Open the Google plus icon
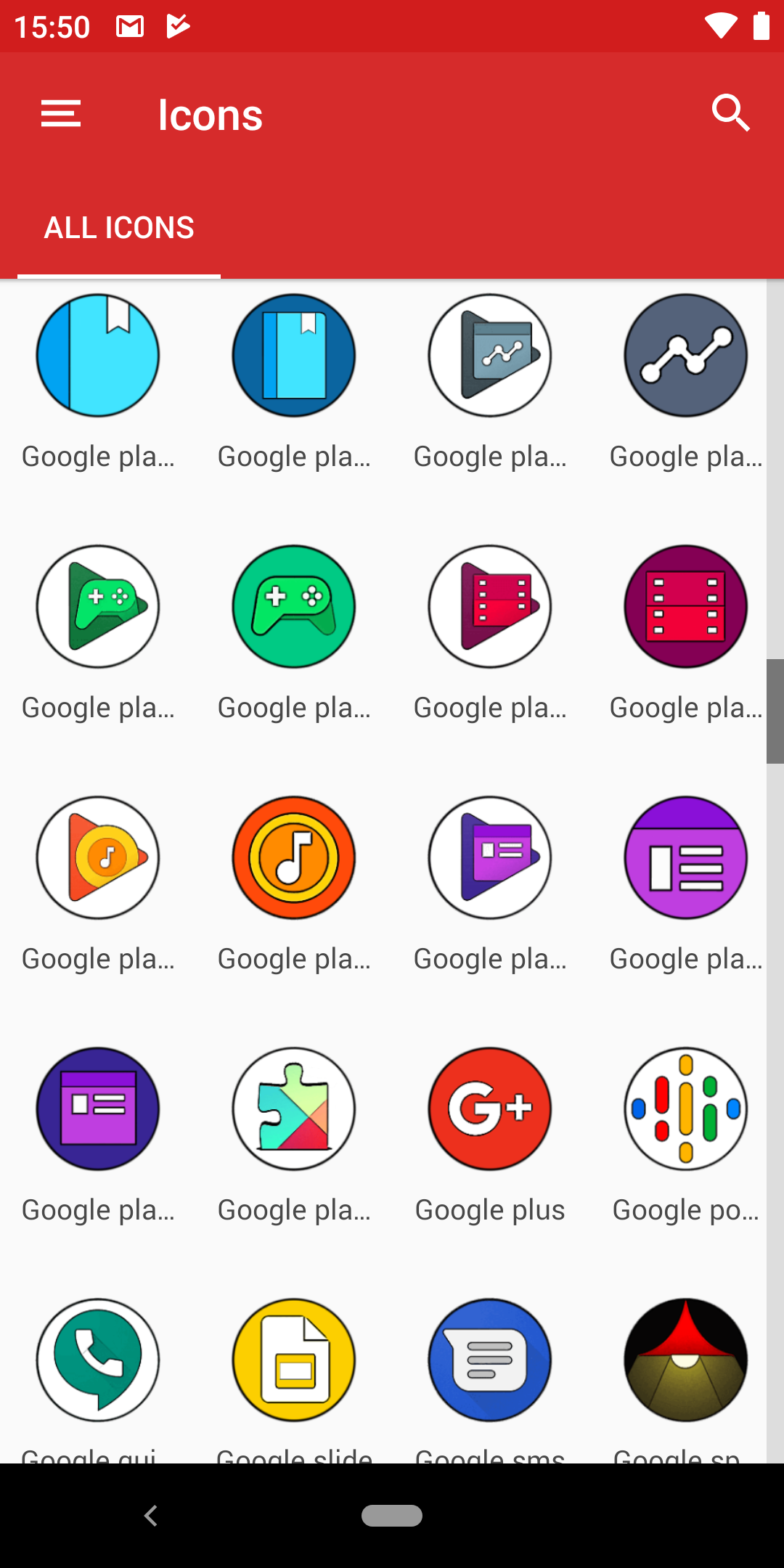This screenshot has height=1568, width=784. (490, 1108)
